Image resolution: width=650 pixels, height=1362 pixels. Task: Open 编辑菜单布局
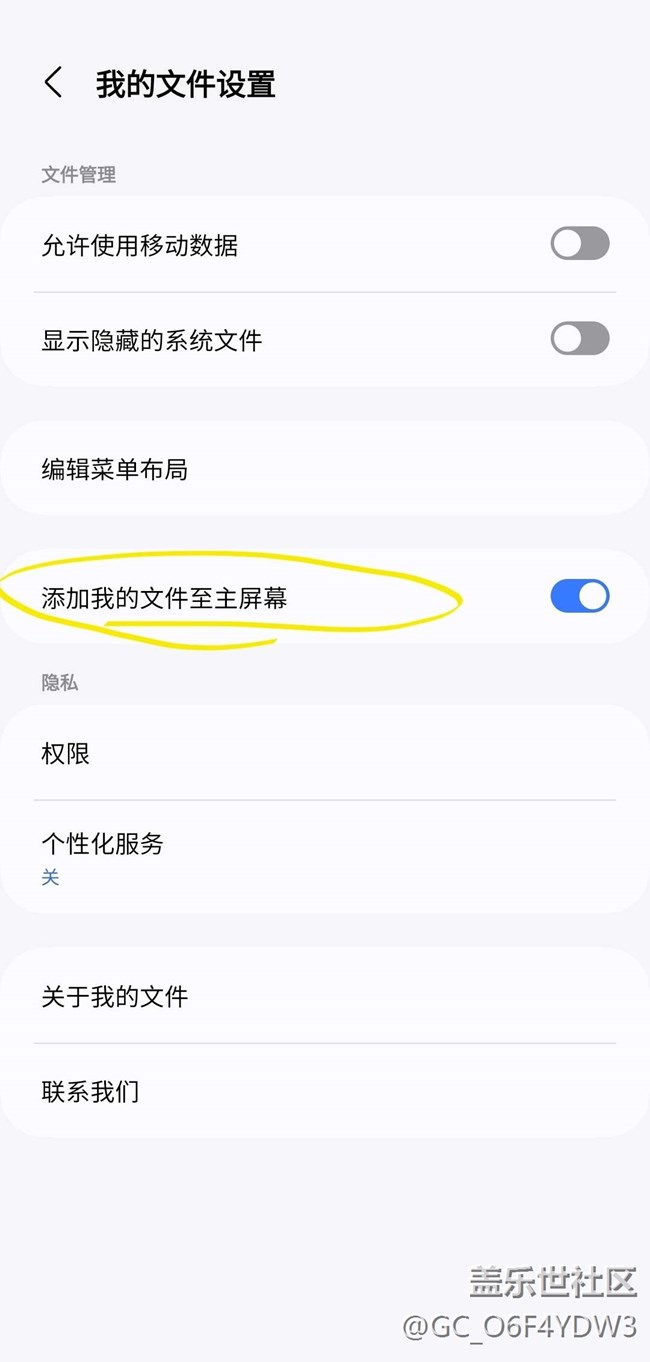[x=325, y=468]
